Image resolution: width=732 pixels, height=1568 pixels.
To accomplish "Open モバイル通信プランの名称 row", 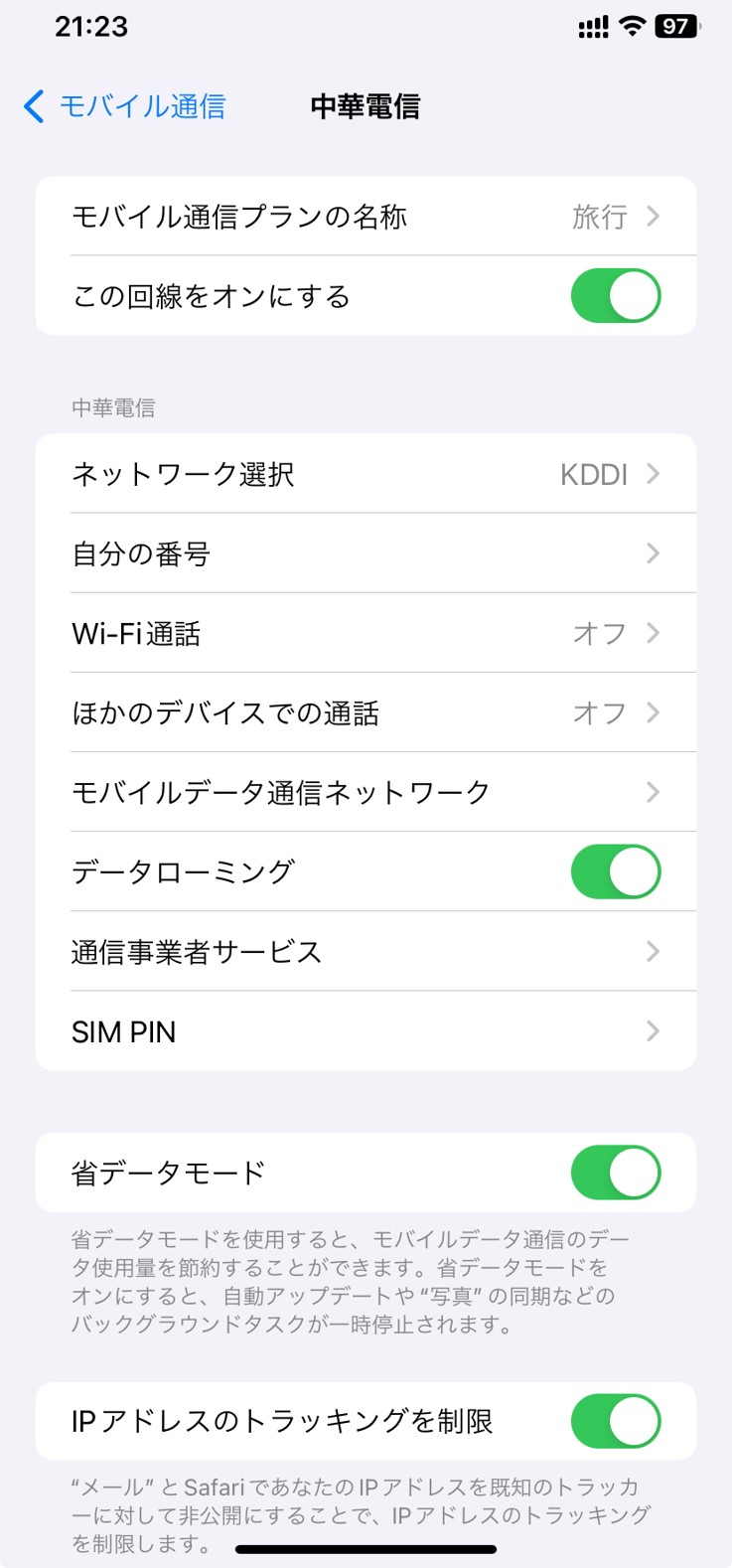I will pyautogui.click(x=366, y=217).
